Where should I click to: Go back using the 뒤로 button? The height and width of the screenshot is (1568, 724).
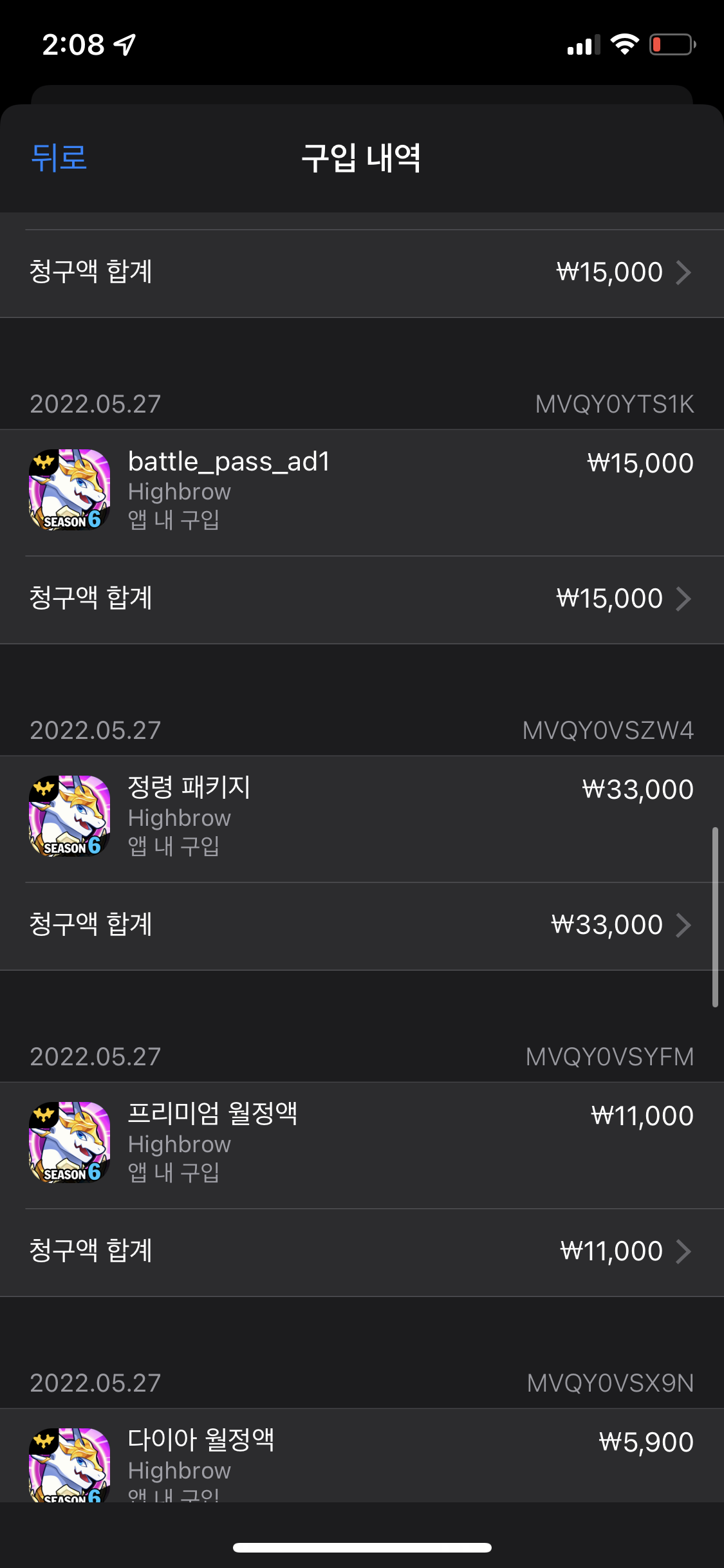[x=59, y=158]
